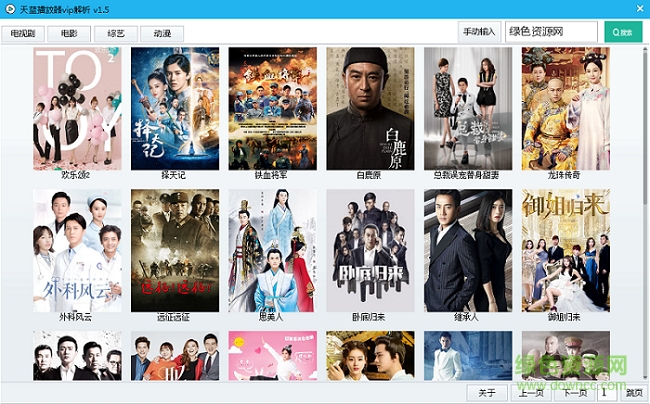Viewport: 650px width, 404px height.
Task: Tap the 关于 about button
Action: [487, 392]
